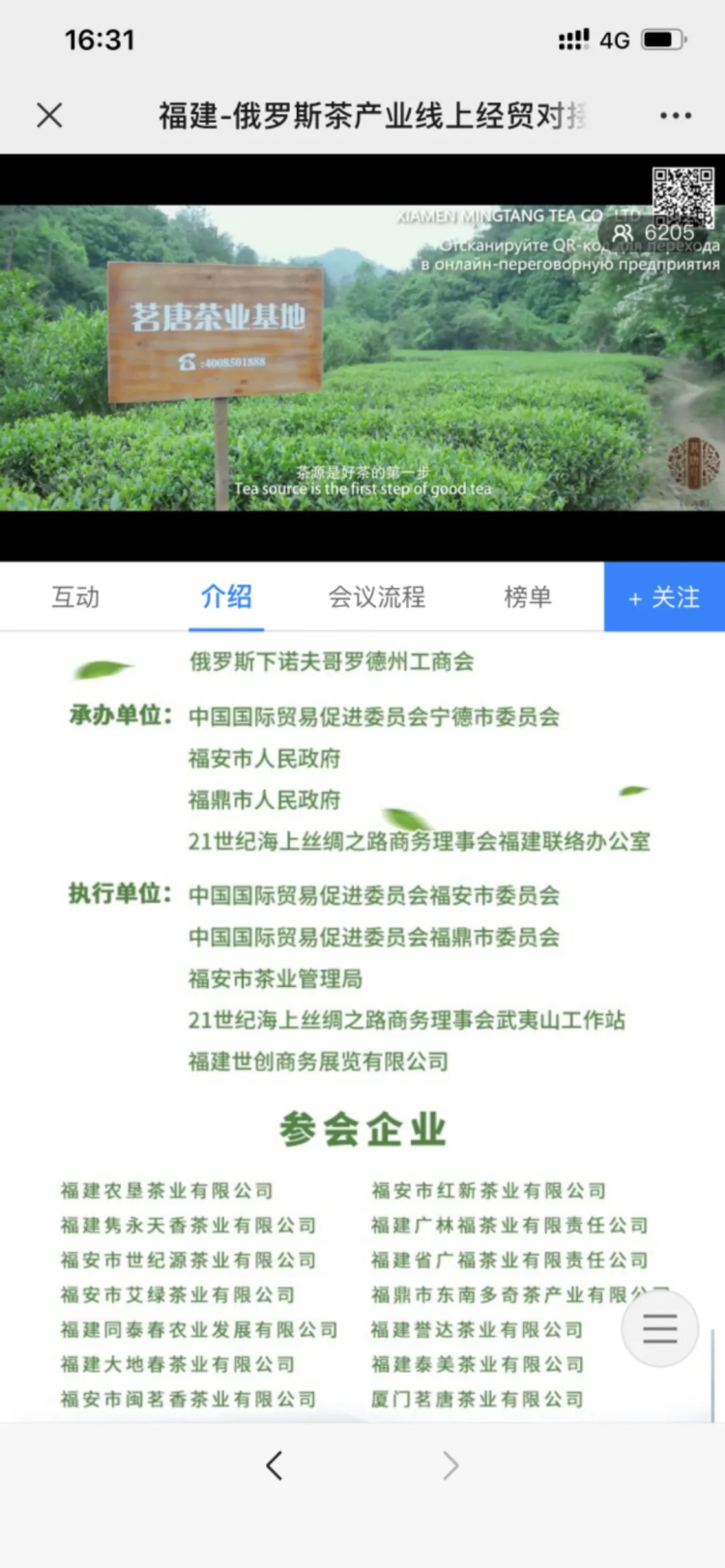Go forward with the browser forward arrow
Screen dimensions: 725x1568
click(450, 1466)
